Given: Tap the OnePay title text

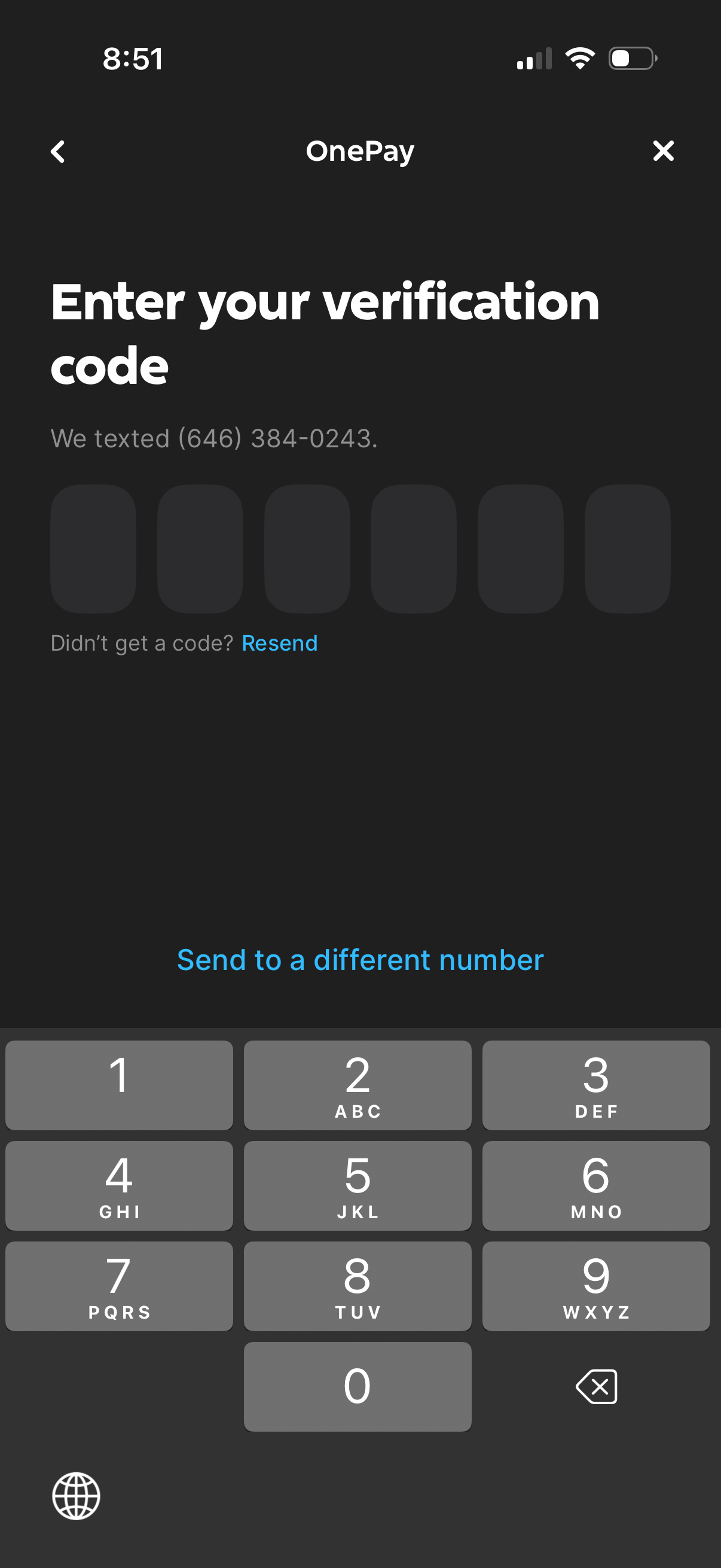Looking at the screenshot, I should [x=360, y=151].
